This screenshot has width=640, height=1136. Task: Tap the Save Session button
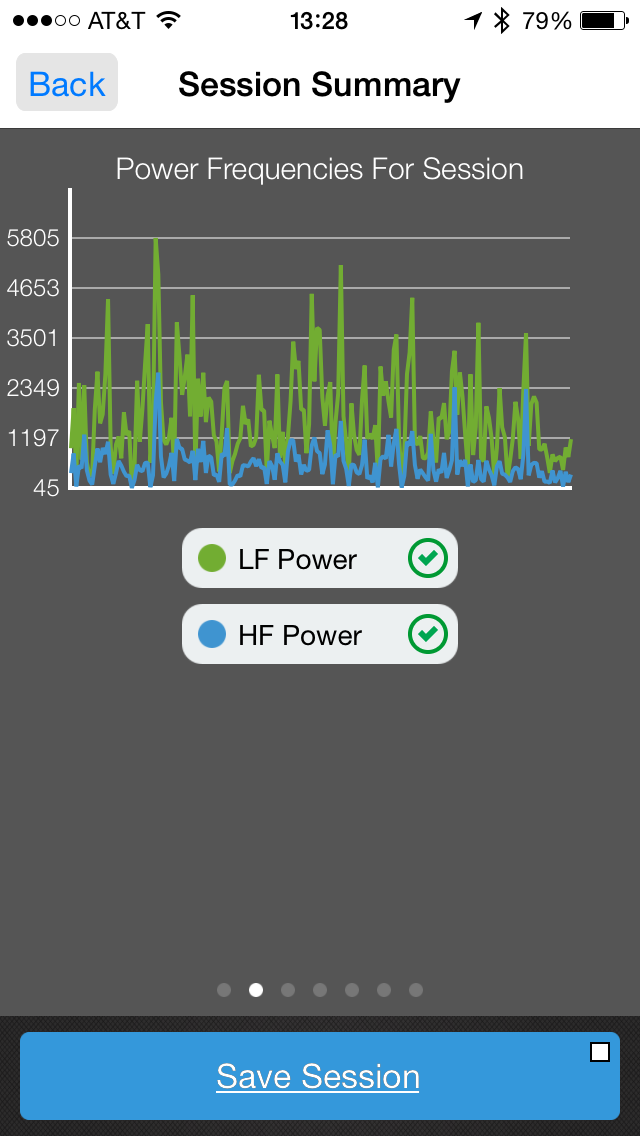tap(318, 1077)
